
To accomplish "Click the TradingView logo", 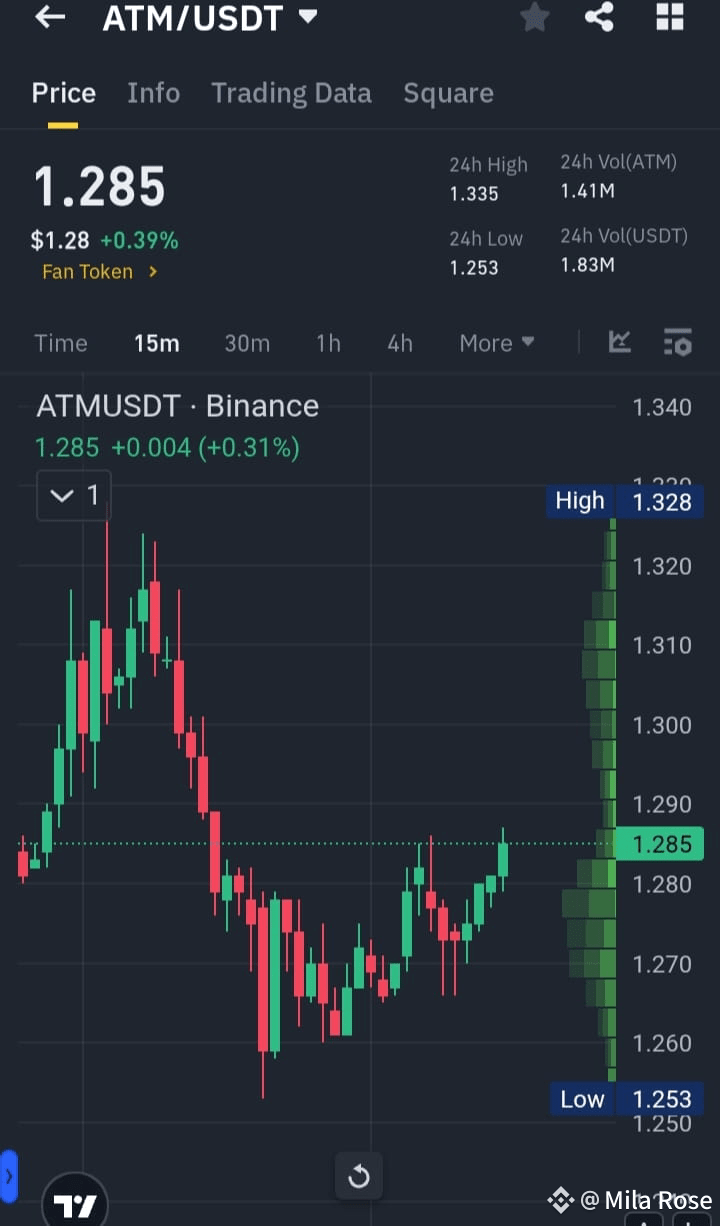I will coord(77,1204).
